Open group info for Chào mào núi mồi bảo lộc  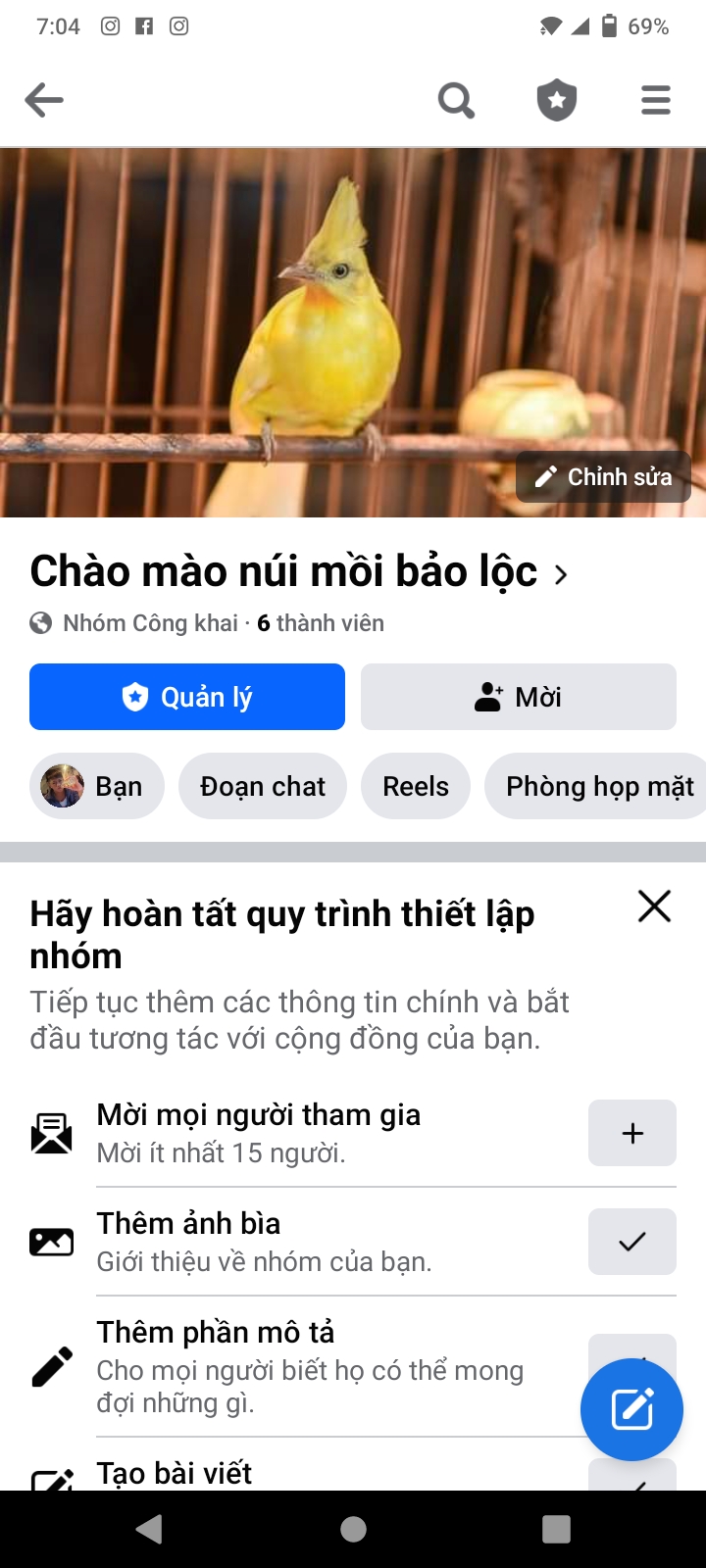click(298, 572)
